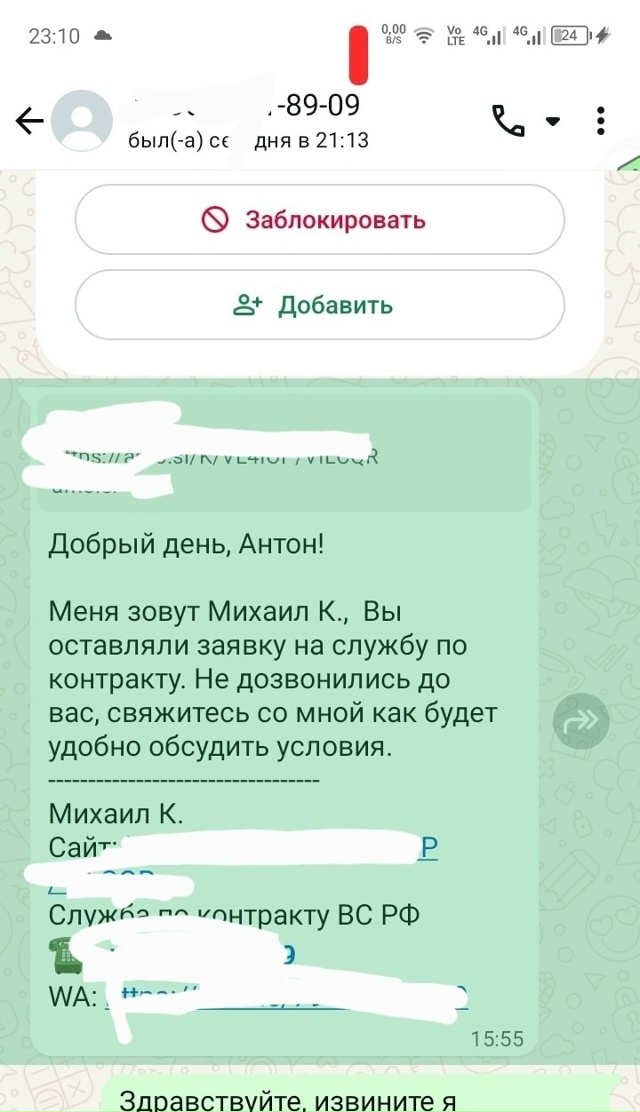Image resolution: width=640 pixels, height=1112 pixels.
Task: Expand the call options dropdown arrow
Action: click(552, 122)
